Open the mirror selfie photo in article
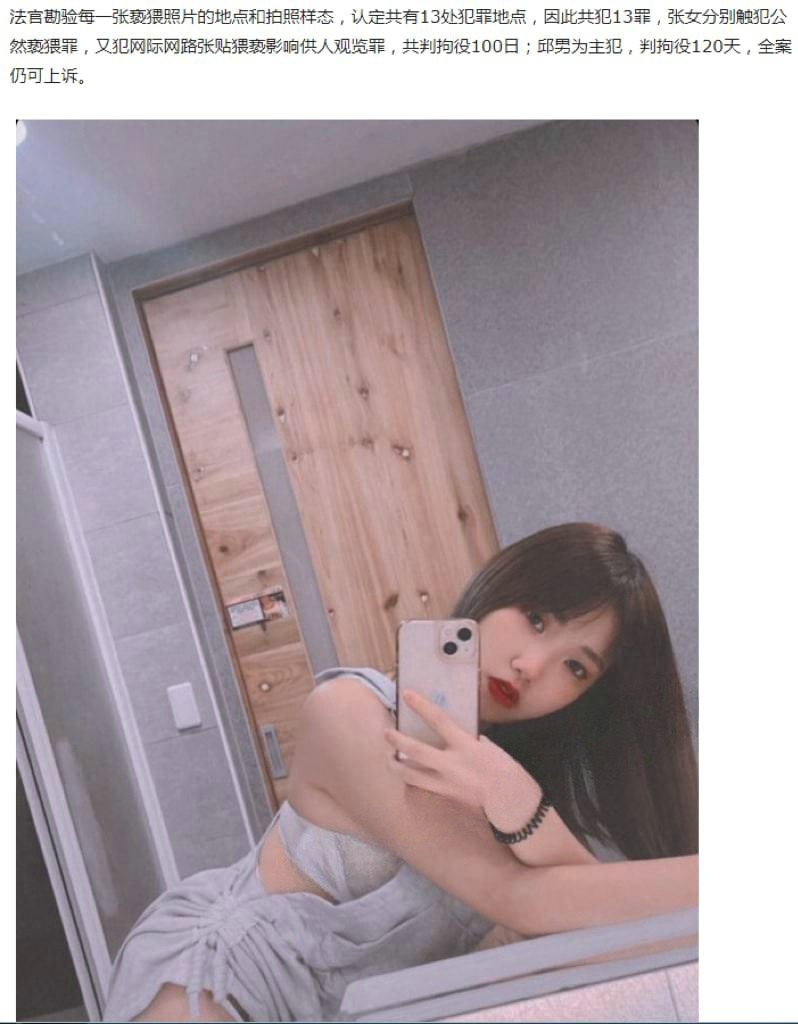 tap(357, 570)
